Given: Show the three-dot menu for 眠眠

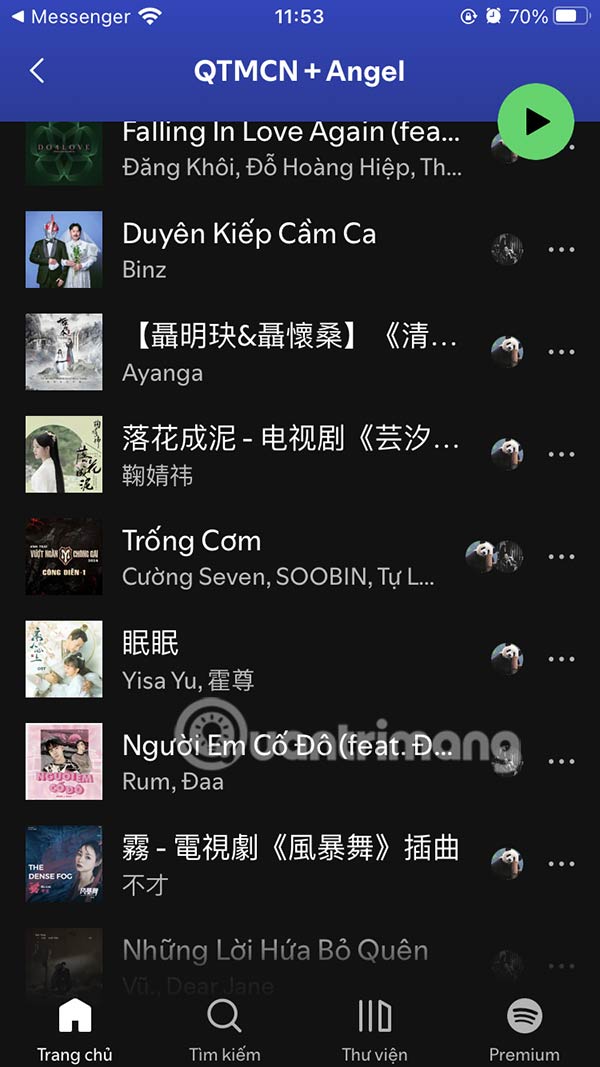Looking at the screenshot, I should click(562, 659).
